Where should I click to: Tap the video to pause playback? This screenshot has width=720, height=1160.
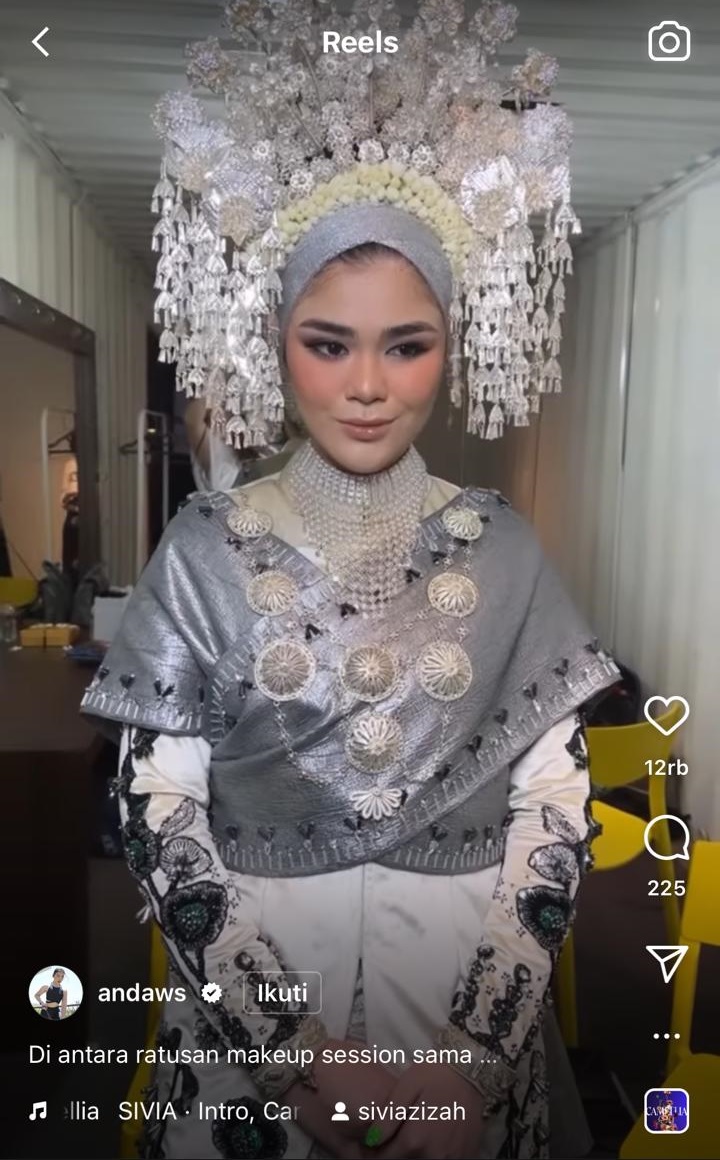pos(360,500)
